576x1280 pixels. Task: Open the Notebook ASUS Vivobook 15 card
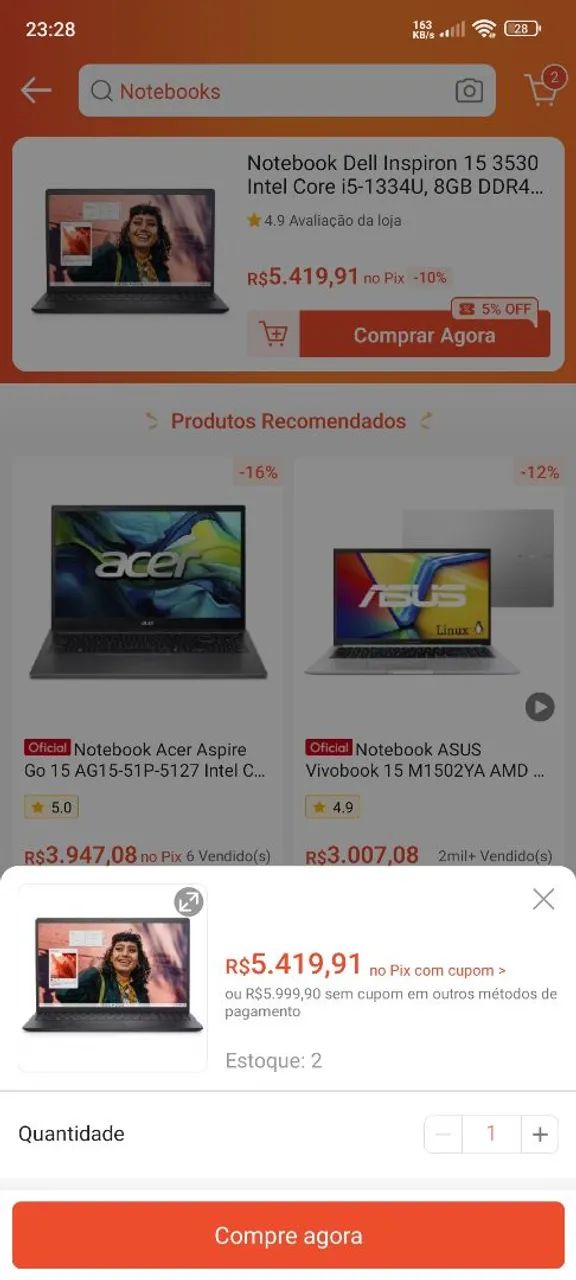coord(429,661)
